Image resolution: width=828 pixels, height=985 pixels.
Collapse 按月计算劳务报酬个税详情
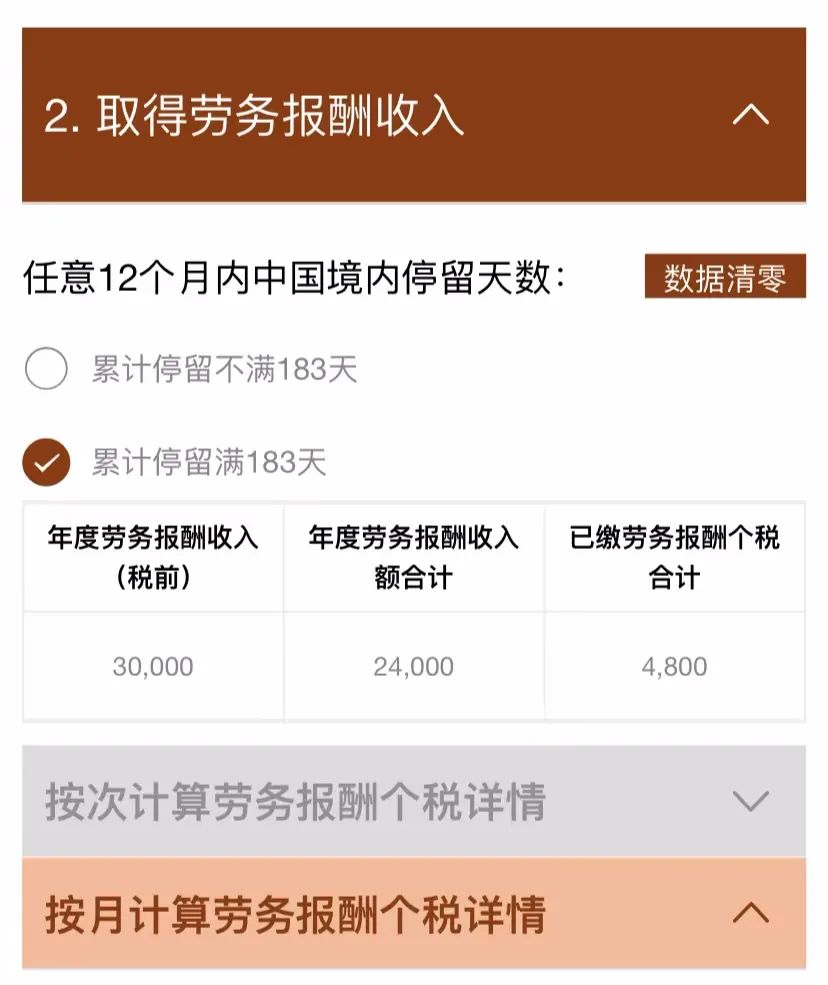[750, 913]
